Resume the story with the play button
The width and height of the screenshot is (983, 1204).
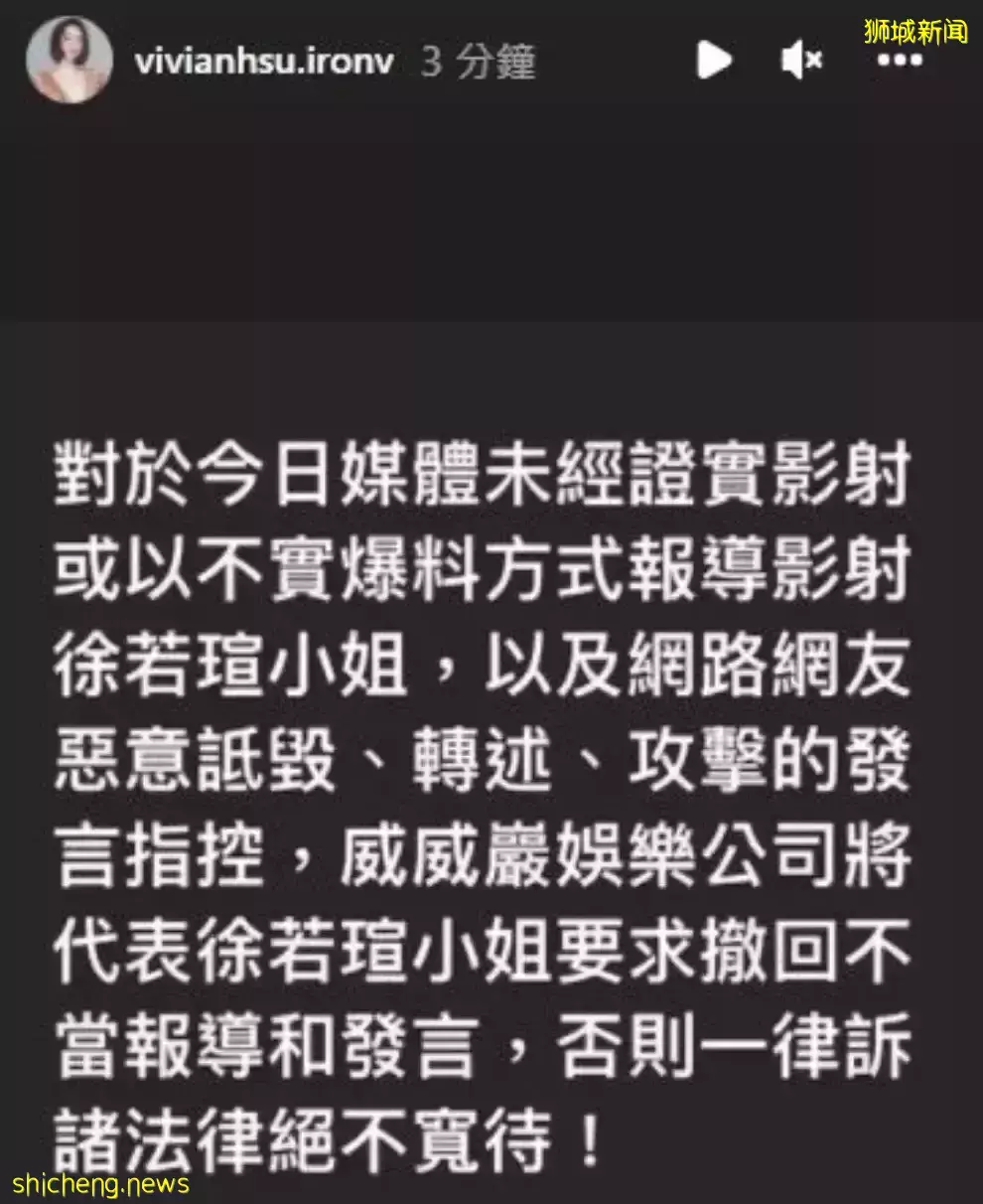(x=713, y=61)
